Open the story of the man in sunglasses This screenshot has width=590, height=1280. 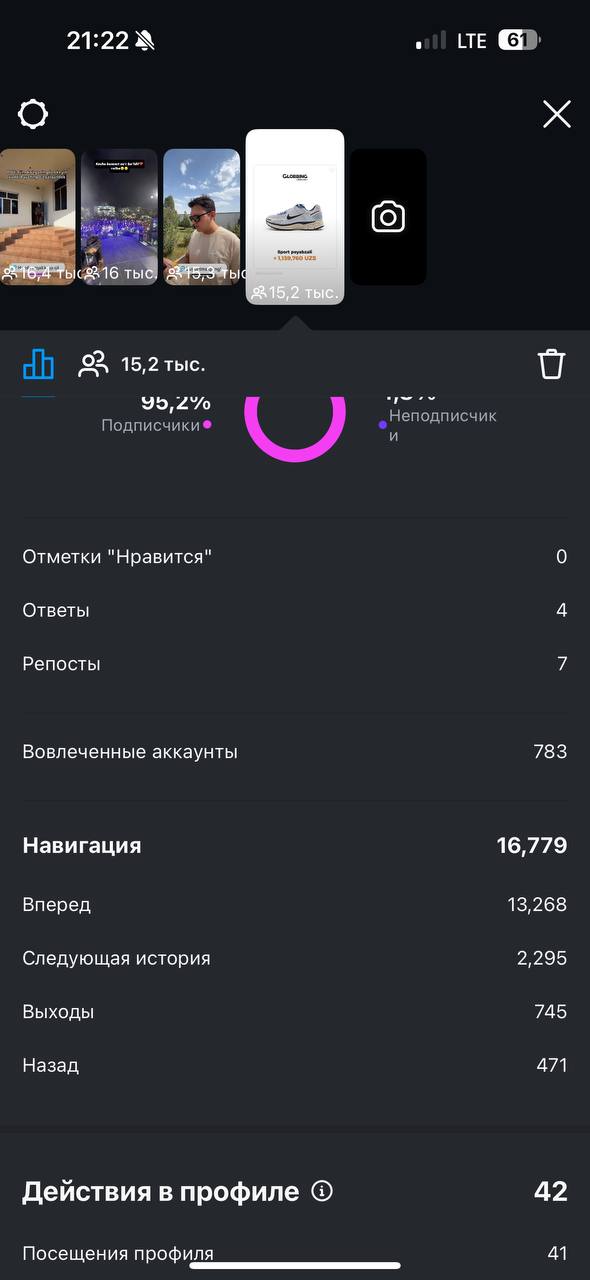coord(202,217)
